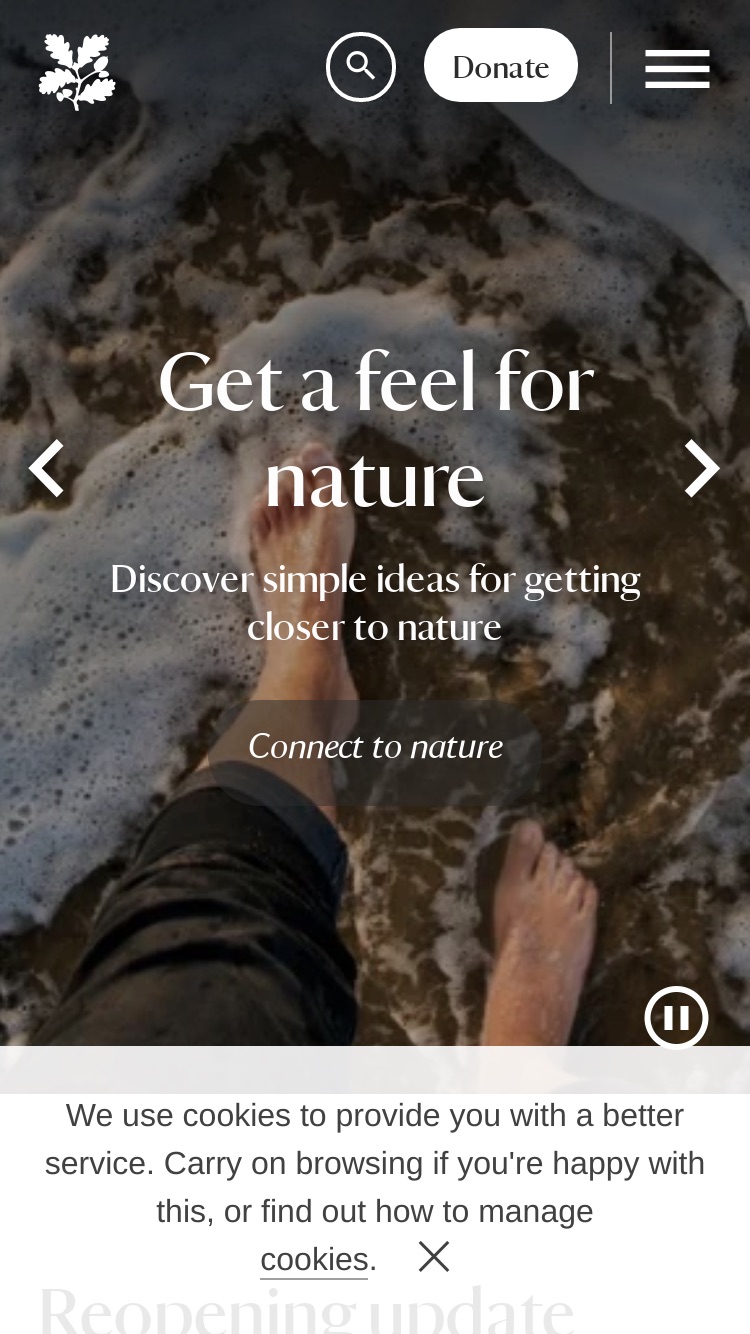Open the hamburger menu

(x=677, y=68)
